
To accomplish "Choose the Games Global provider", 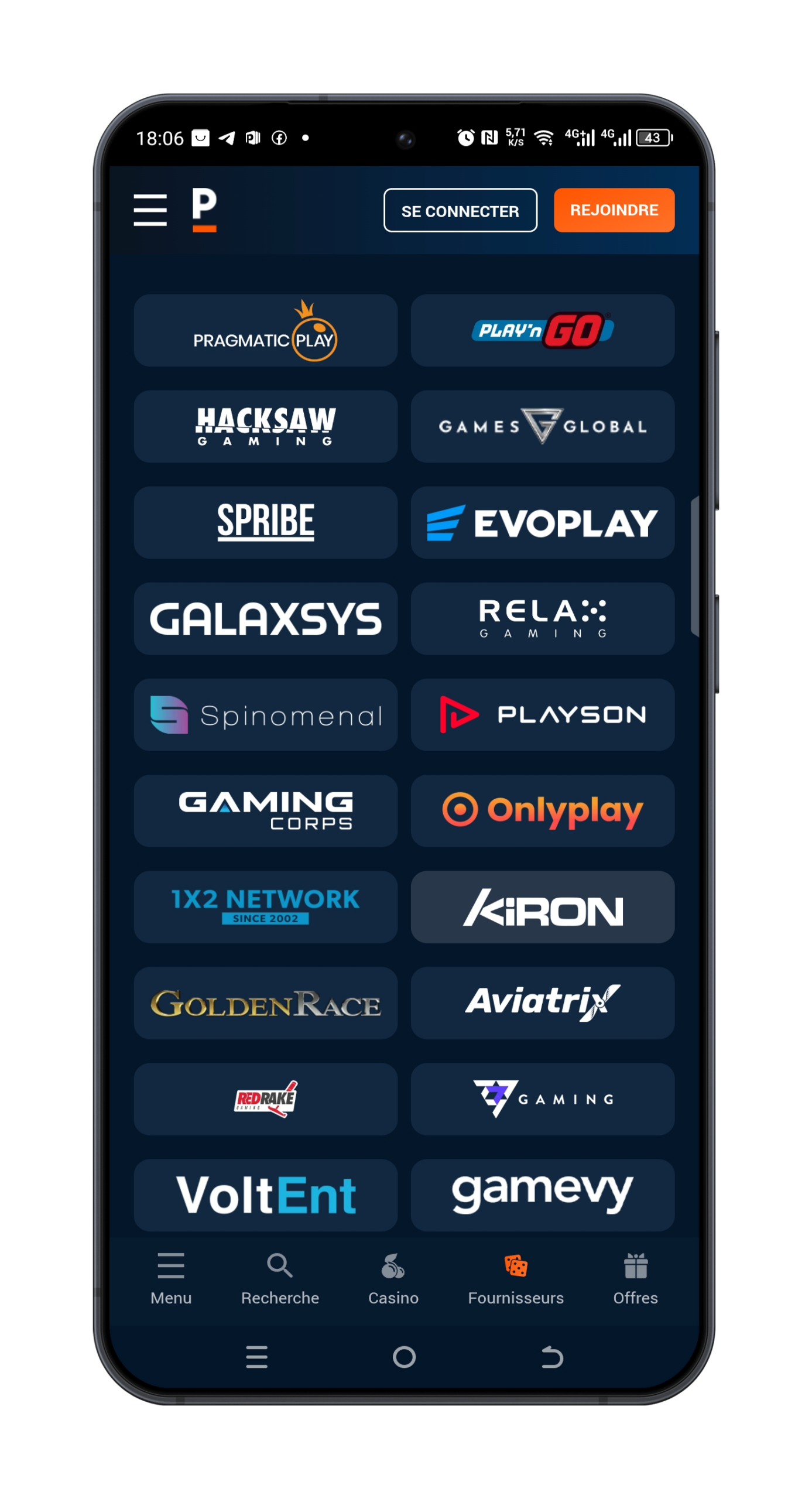I will [542, 427].
